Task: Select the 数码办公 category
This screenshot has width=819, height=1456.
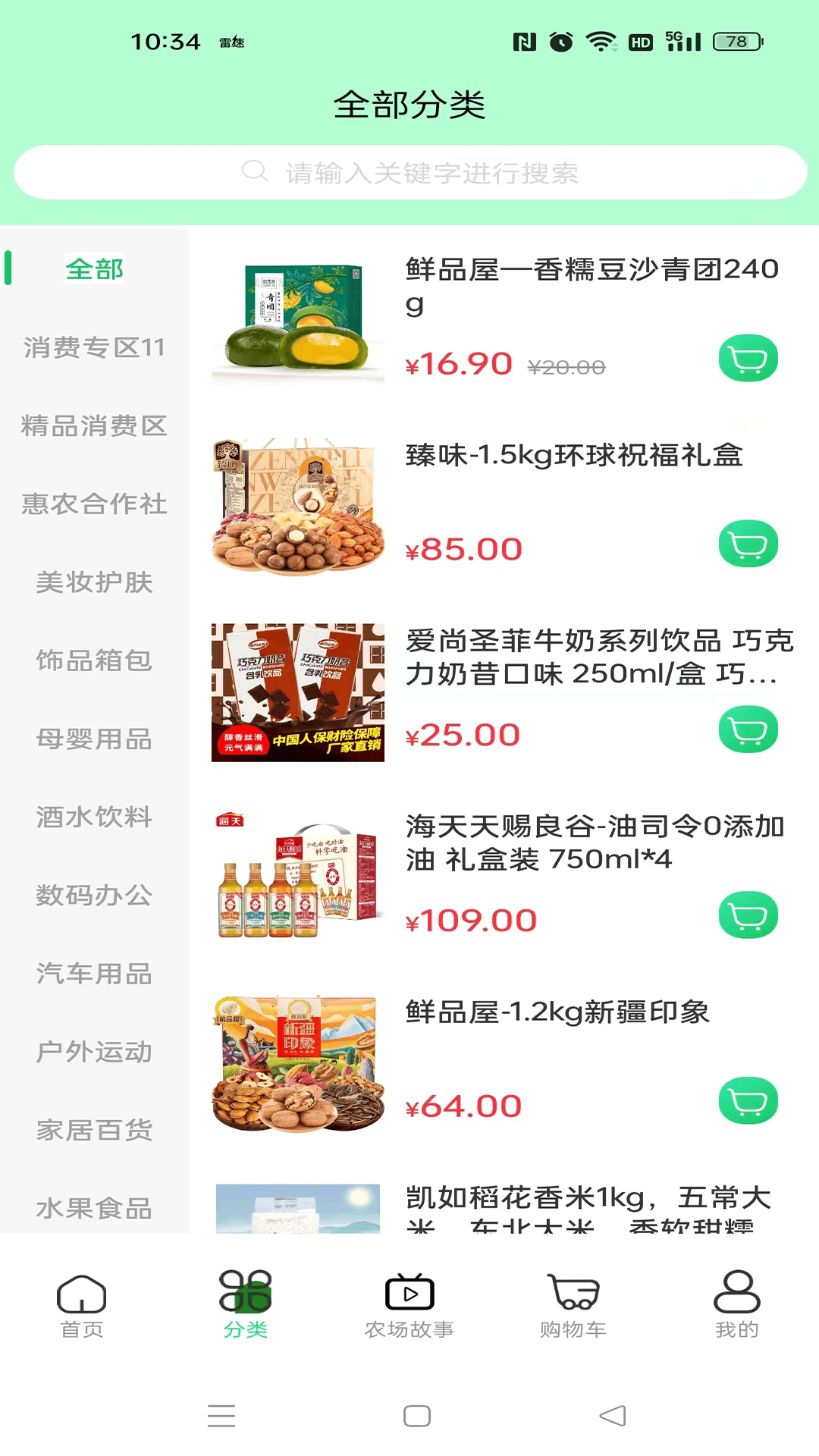Action: (x=94, y=896)
